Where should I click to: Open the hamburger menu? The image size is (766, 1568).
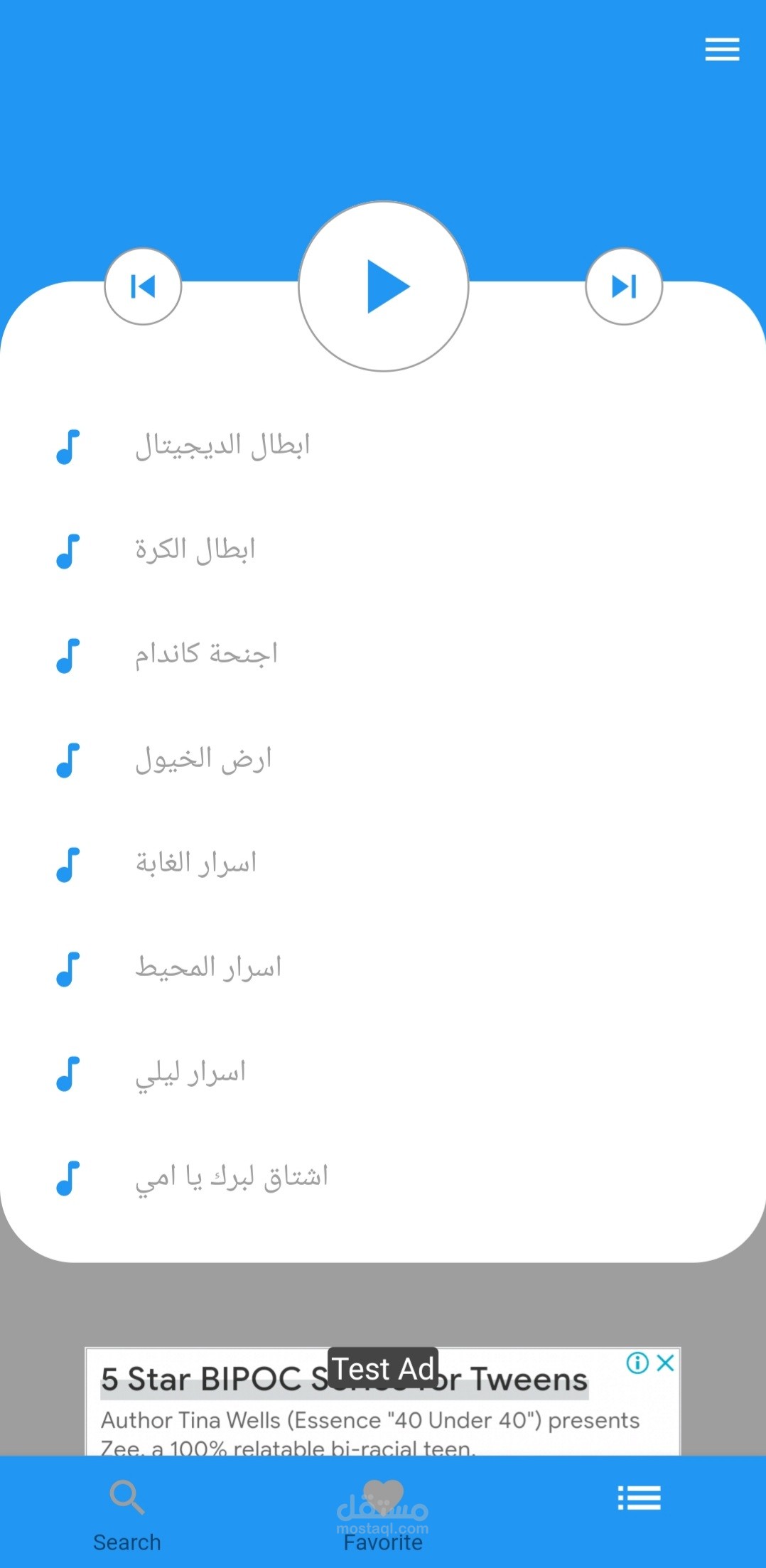click(x=722, y=50)
